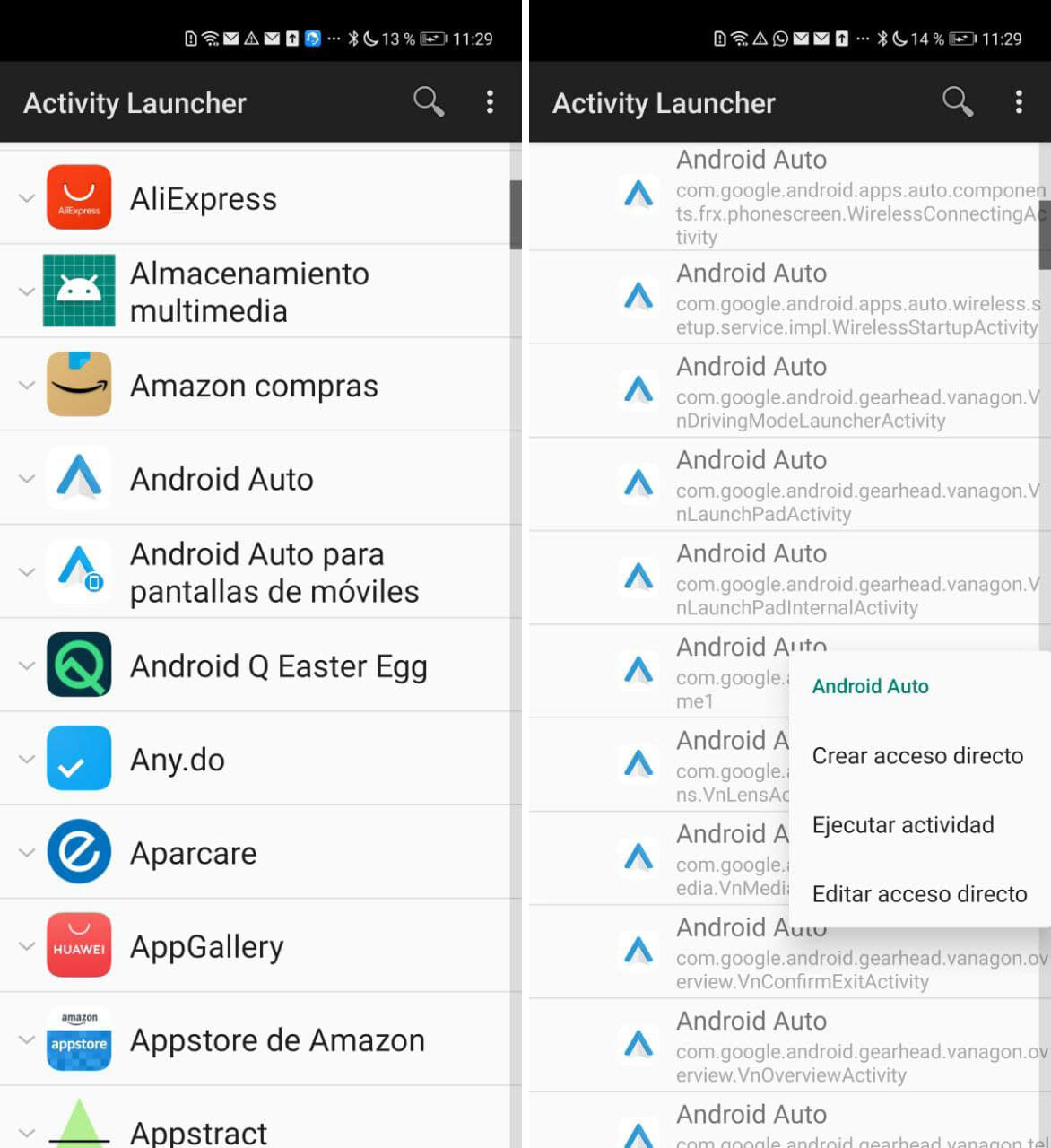Open Android Auto para pantallas de móviles

274,572
